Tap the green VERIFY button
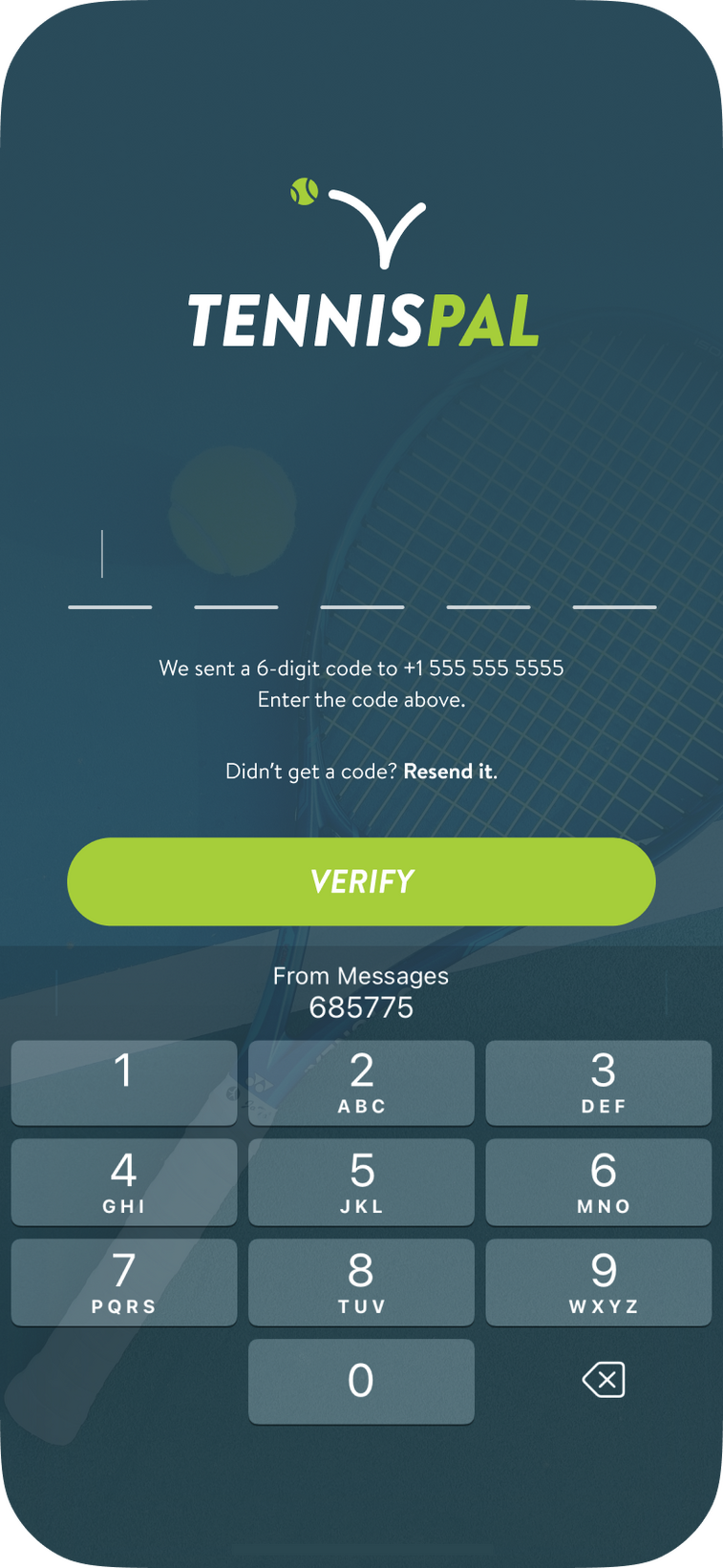Screen dimensions: 723x1568 click(x=361, y=881)
